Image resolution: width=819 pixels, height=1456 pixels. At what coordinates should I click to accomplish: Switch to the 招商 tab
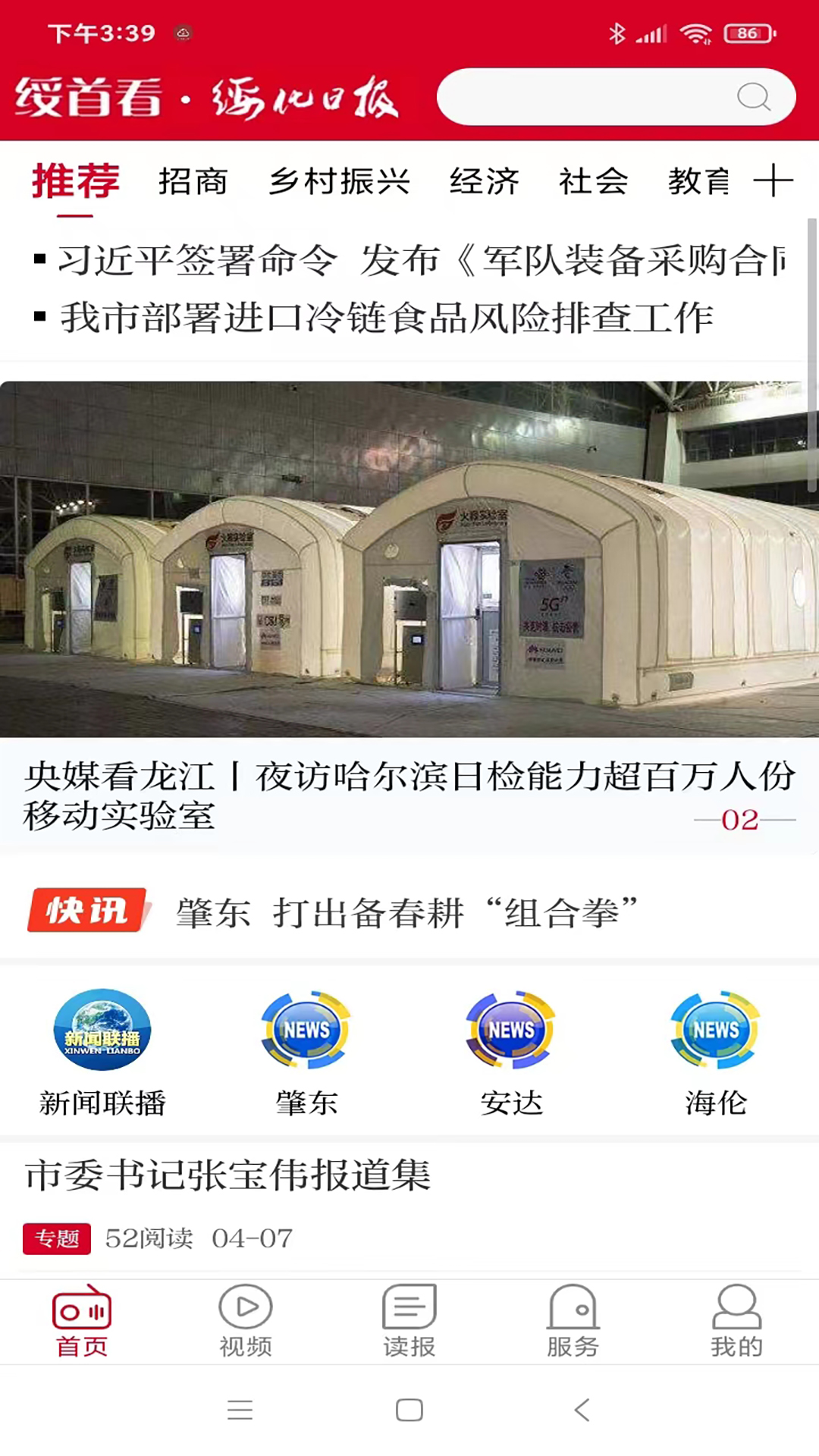(x=193, y=181)
